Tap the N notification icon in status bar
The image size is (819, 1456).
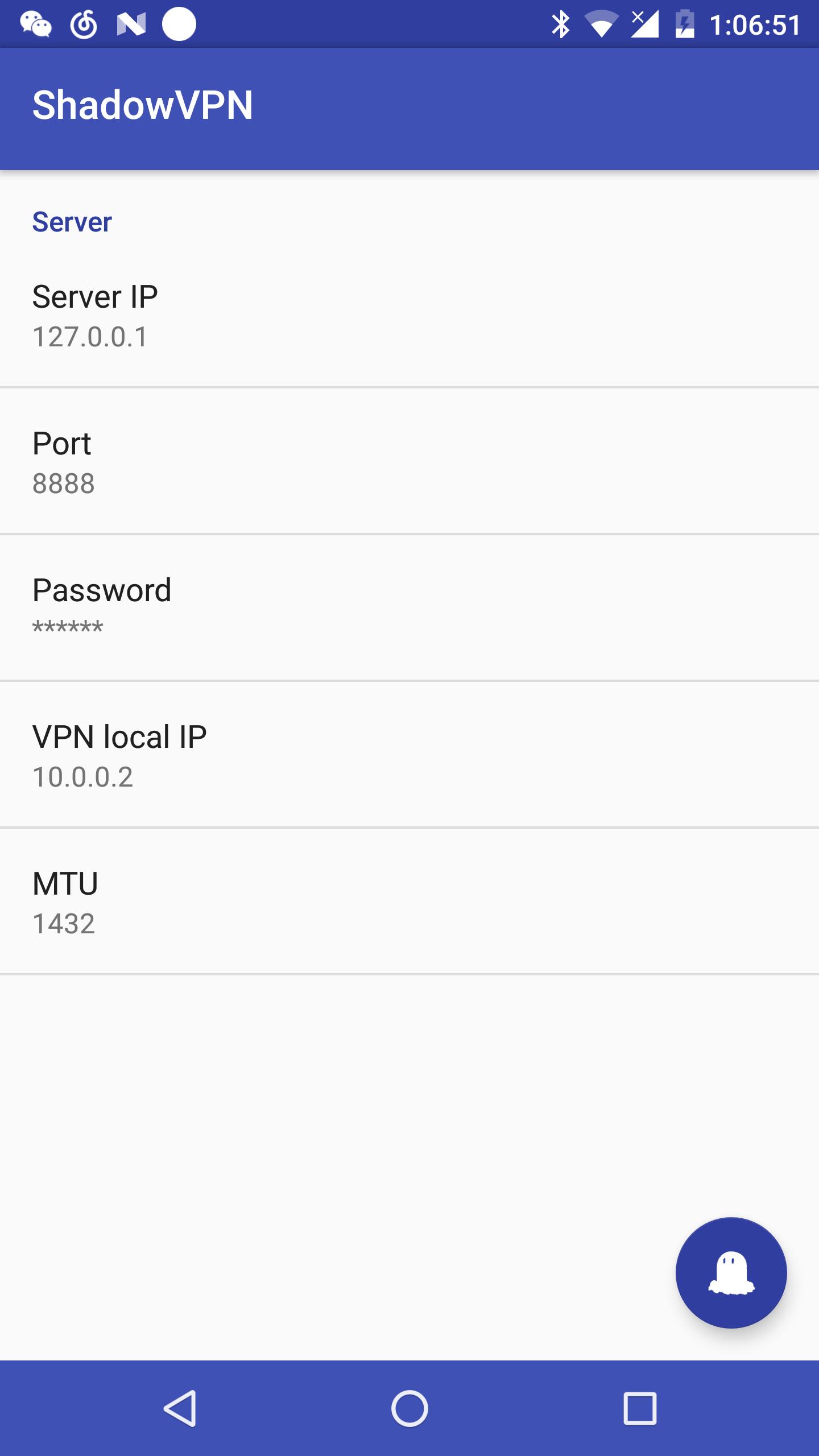(133, 23)
